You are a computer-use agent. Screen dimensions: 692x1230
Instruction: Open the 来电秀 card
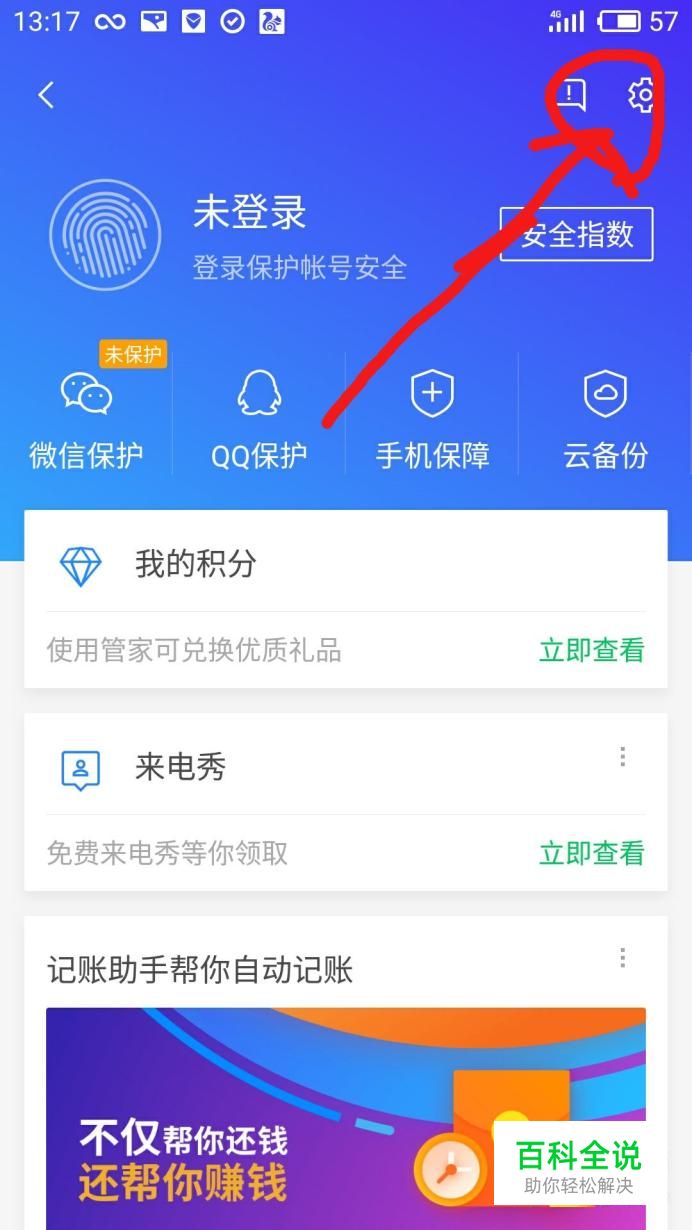346,802
